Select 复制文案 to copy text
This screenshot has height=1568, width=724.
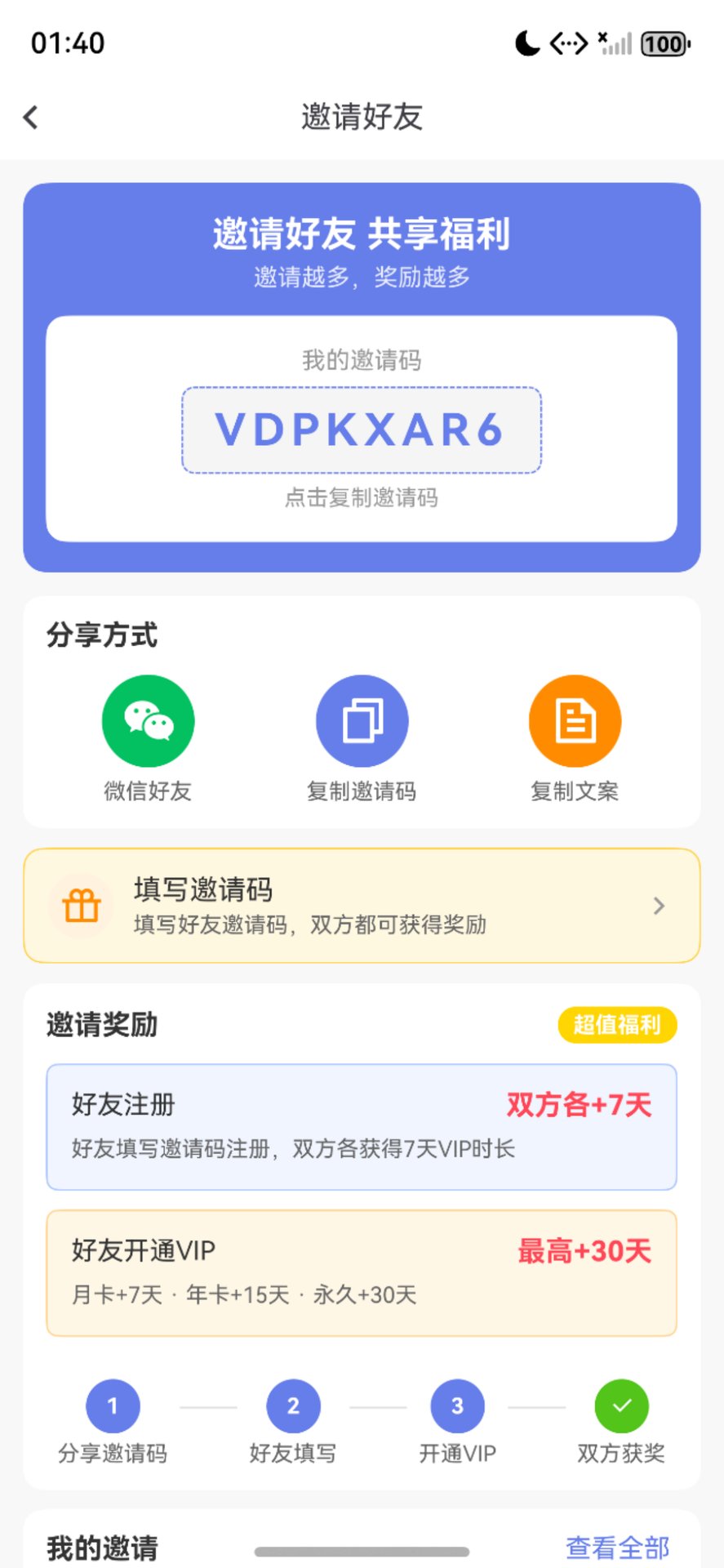(x=575, y=722)
